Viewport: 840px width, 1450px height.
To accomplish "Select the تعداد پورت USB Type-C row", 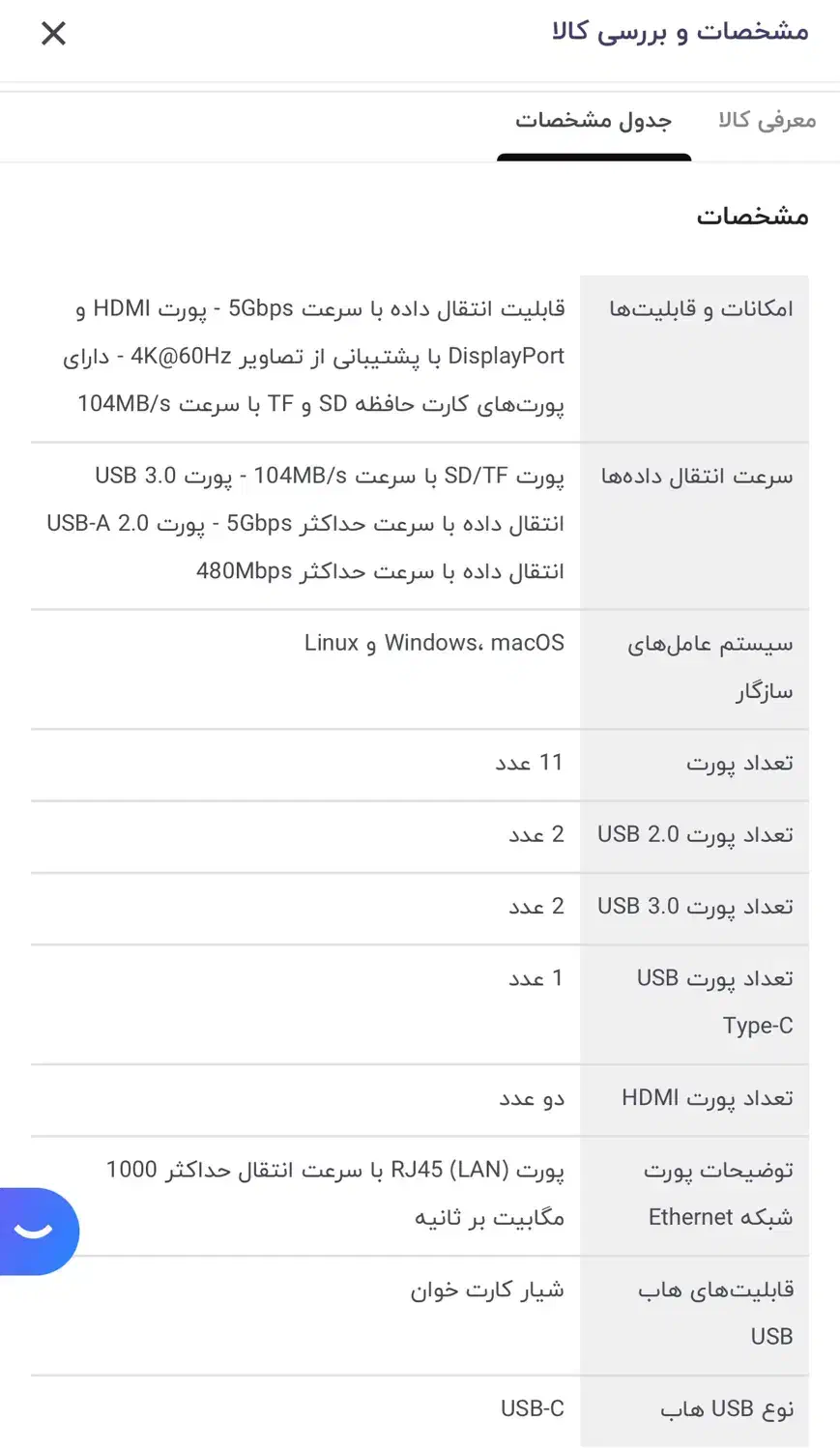I will click(x=716, y=1001).
